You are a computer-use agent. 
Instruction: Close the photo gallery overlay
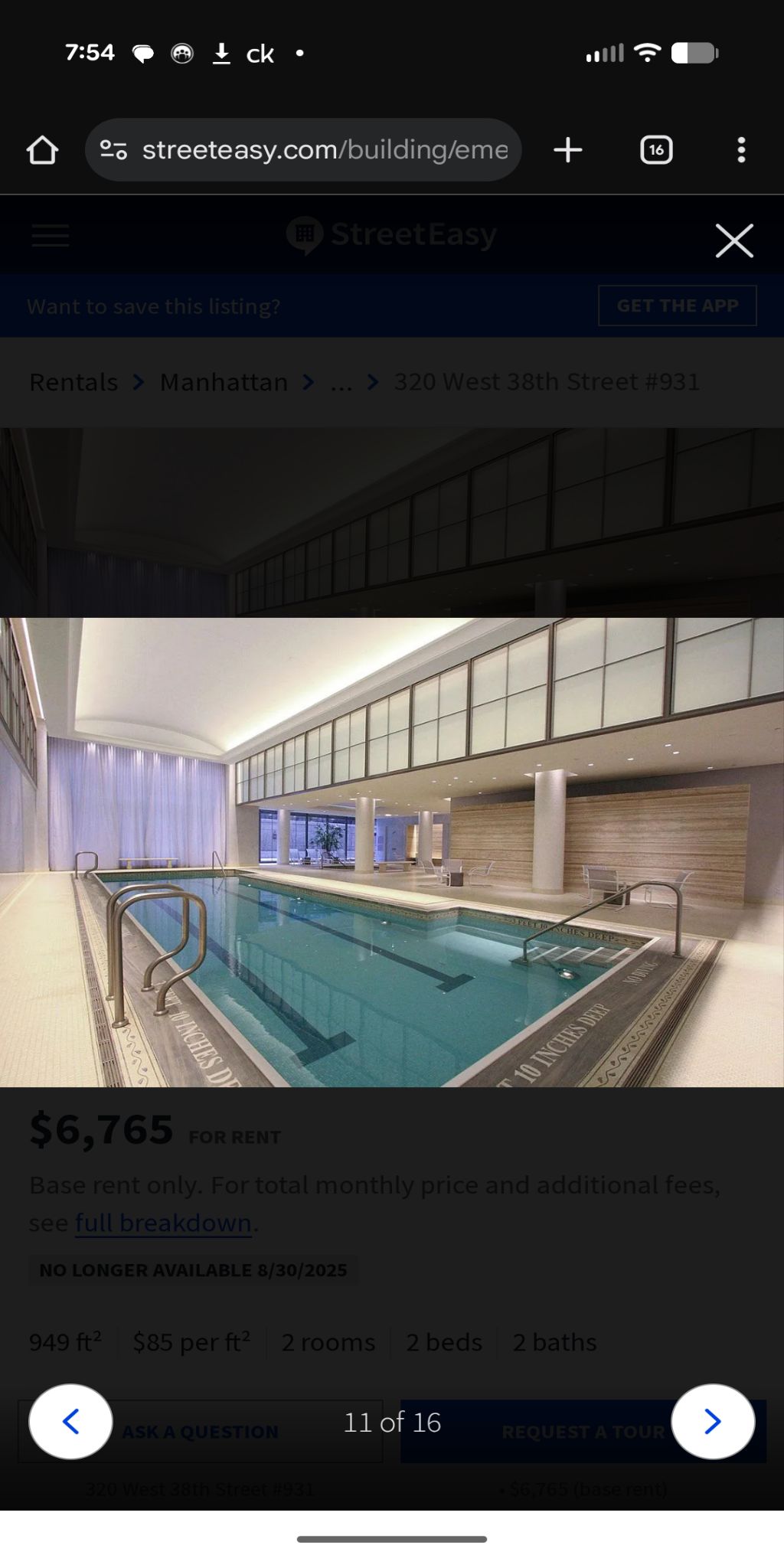[x=733, y=241]
